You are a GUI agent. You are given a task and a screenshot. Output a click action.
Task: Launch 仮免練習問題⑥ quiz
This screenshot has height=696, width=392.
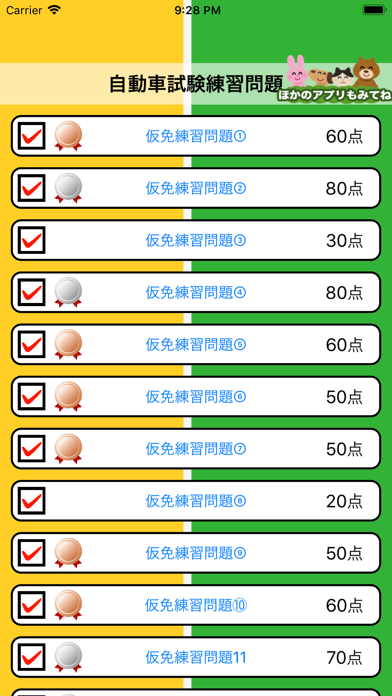196,396
